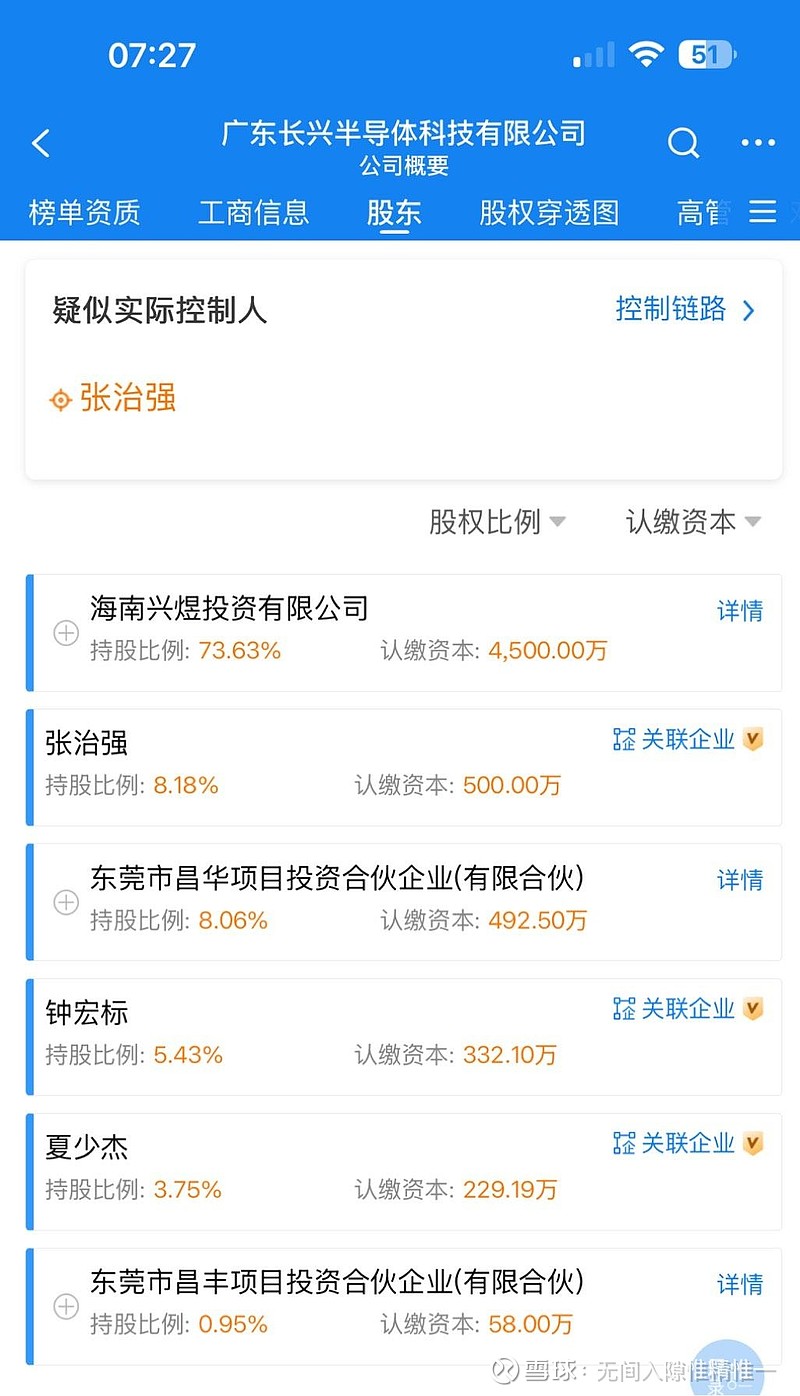Screen dimensions: 800x1396
Task: Click the back arrow in the header
Action: pyautogui.click(x=40, y=143)
